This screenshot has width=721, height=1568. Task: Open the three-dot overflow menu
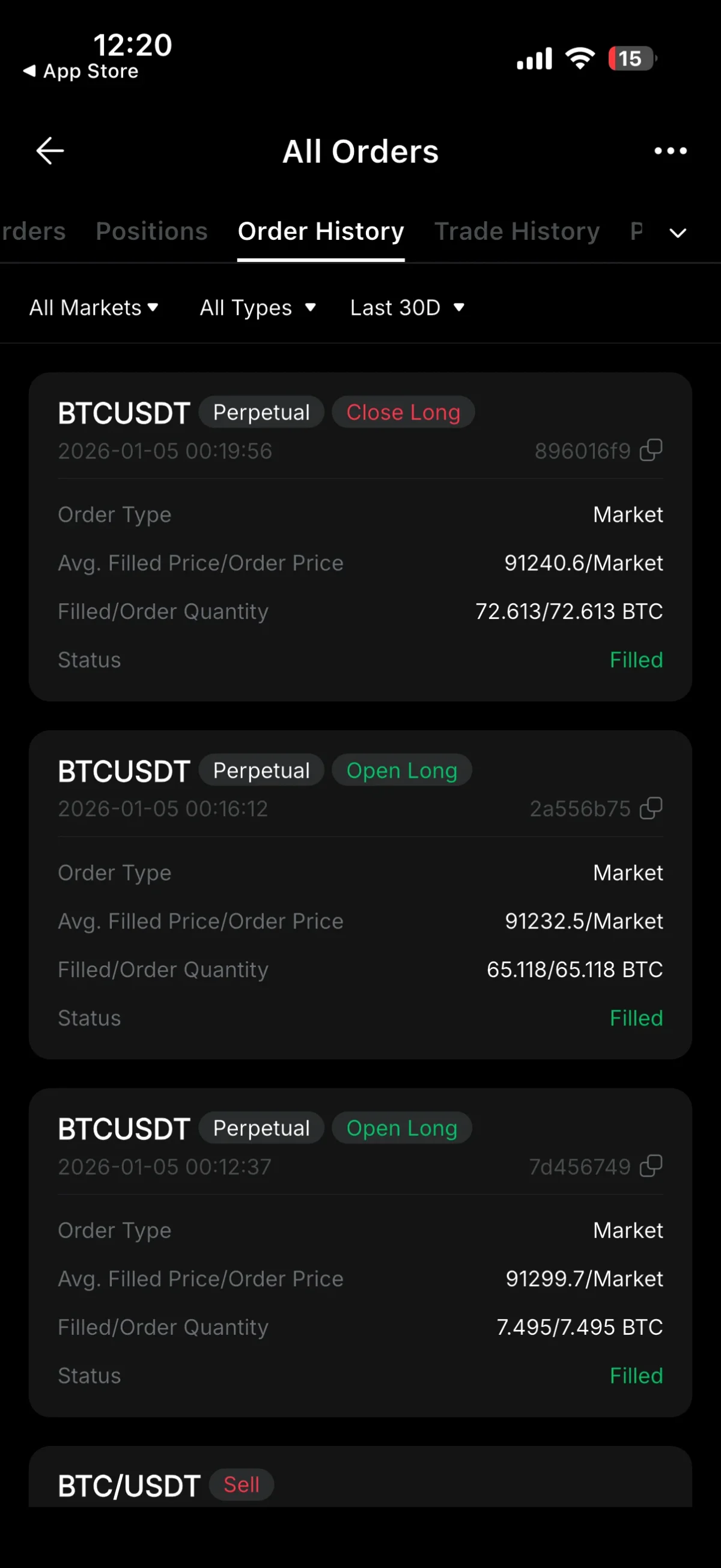(x=670, y=151)
